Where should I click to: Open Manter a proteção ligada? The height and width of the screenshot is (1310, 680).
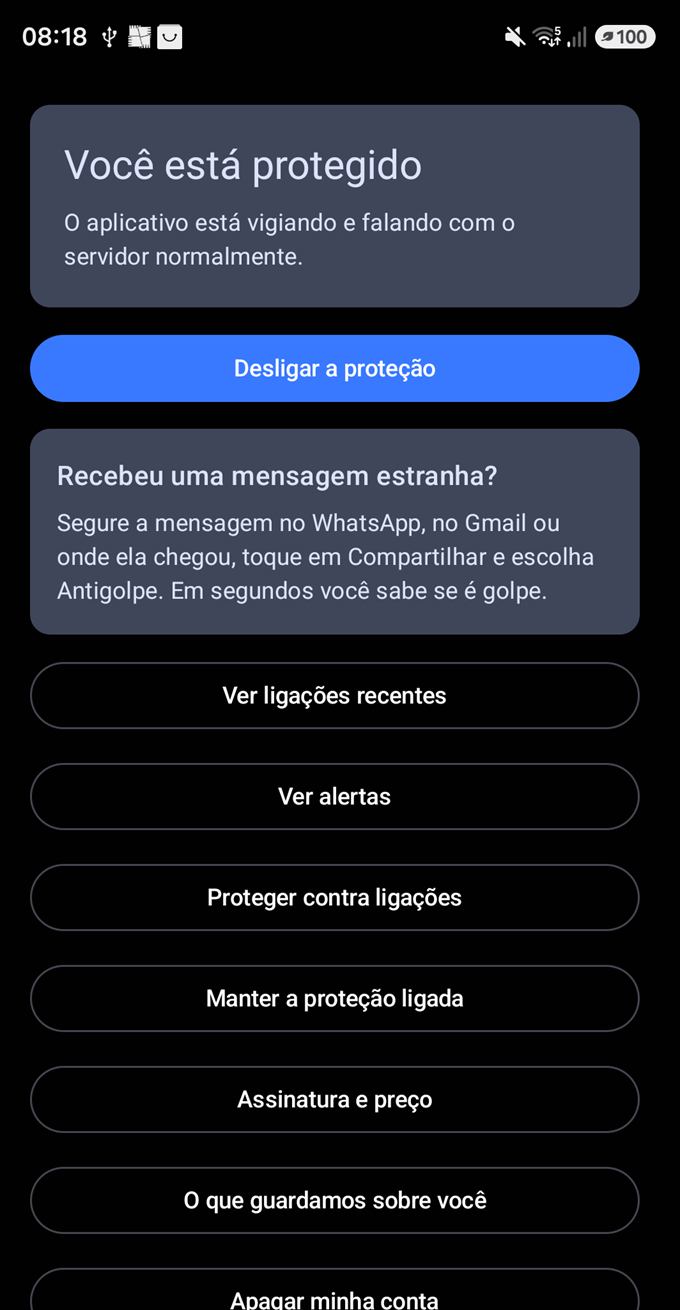click(334, 998)
